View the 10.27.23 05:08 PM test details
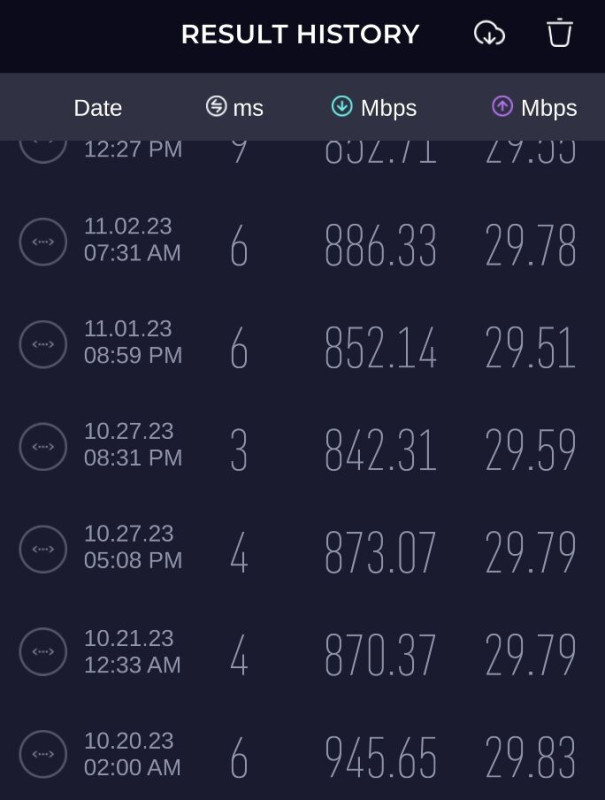This screenshot has width=605, height=800. pyautogui.click(x=300, y=549)
